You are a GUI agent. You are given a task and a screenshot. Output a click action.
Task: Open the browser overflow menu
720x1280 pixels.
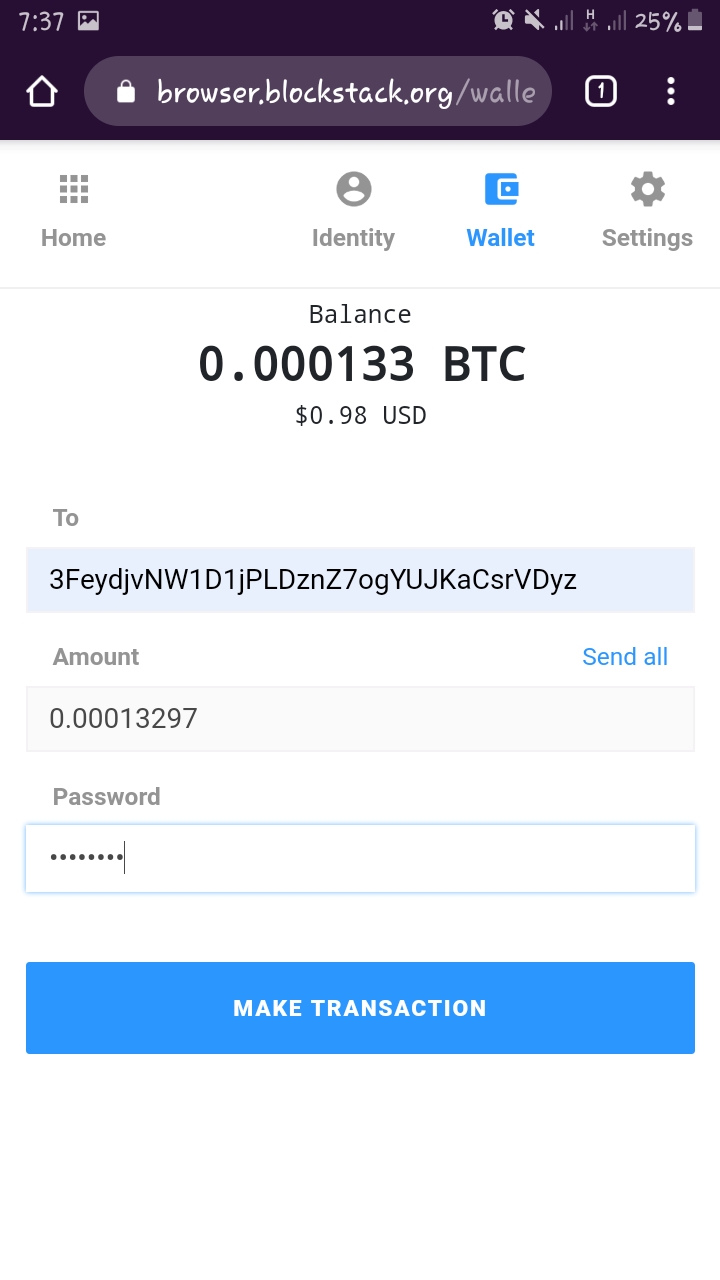point(670,92)
